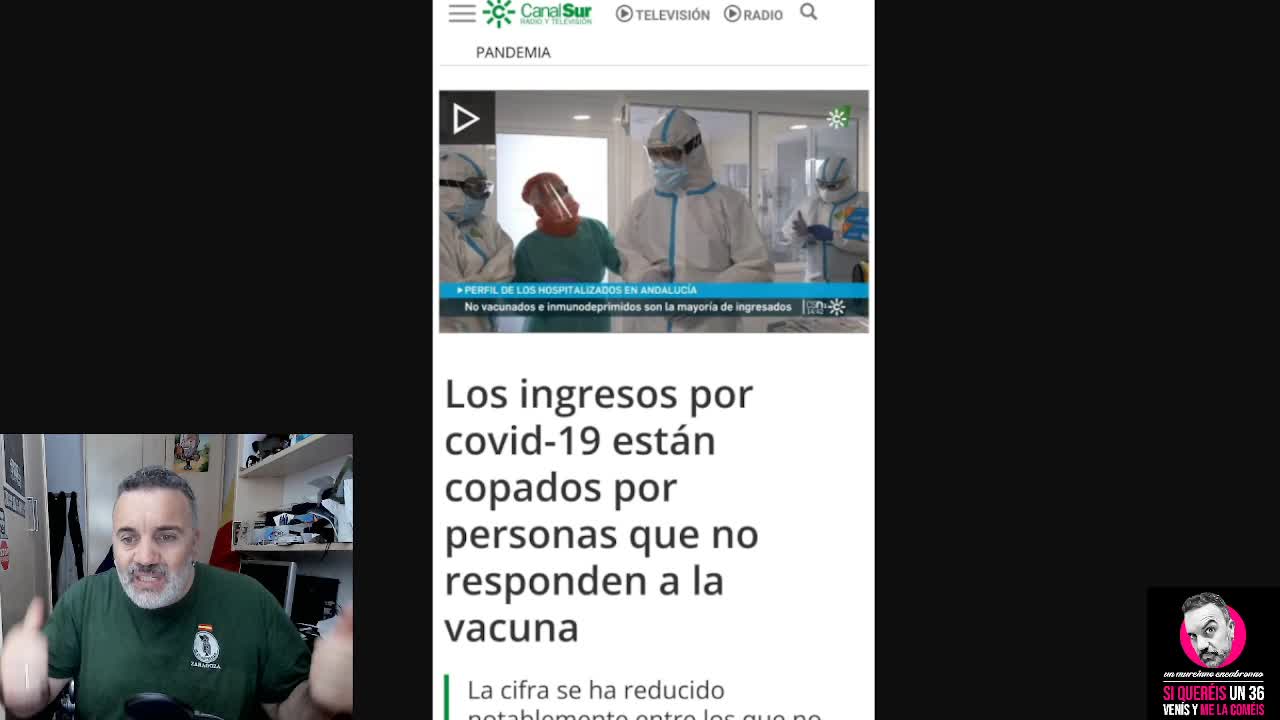Open the Pandemia category link
The height and width of the screenshot is (720, 1280).
tap(513, 52)
